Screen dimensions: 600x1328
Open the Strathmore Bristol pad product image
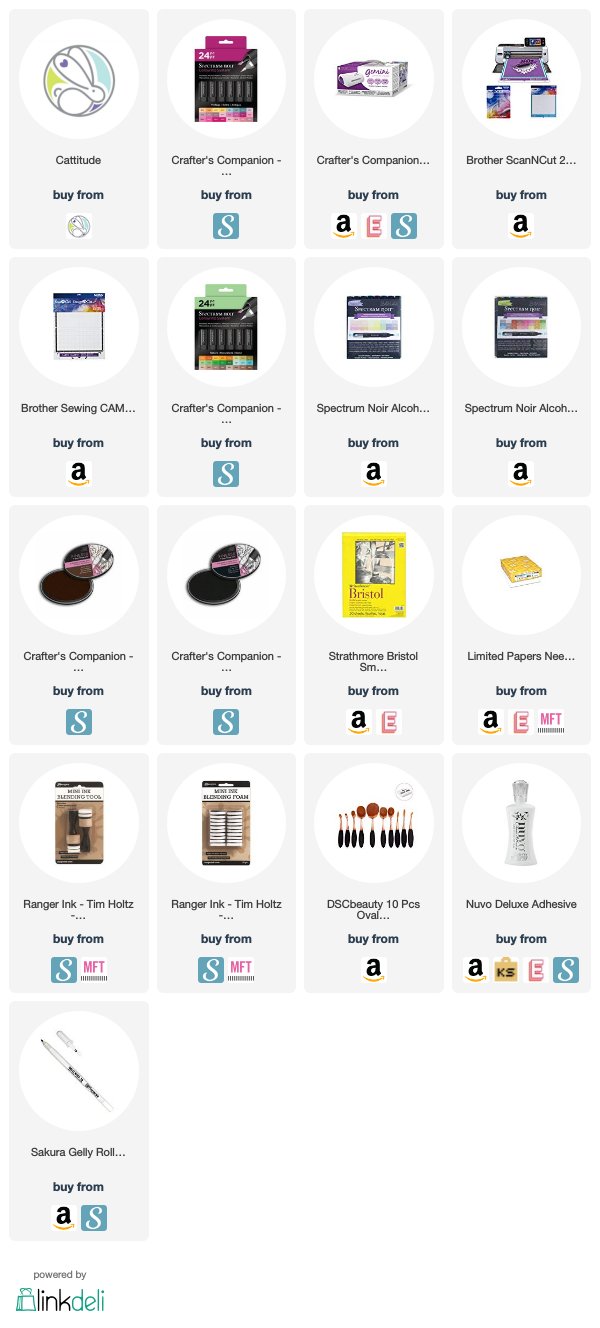(x=373, y=574)
